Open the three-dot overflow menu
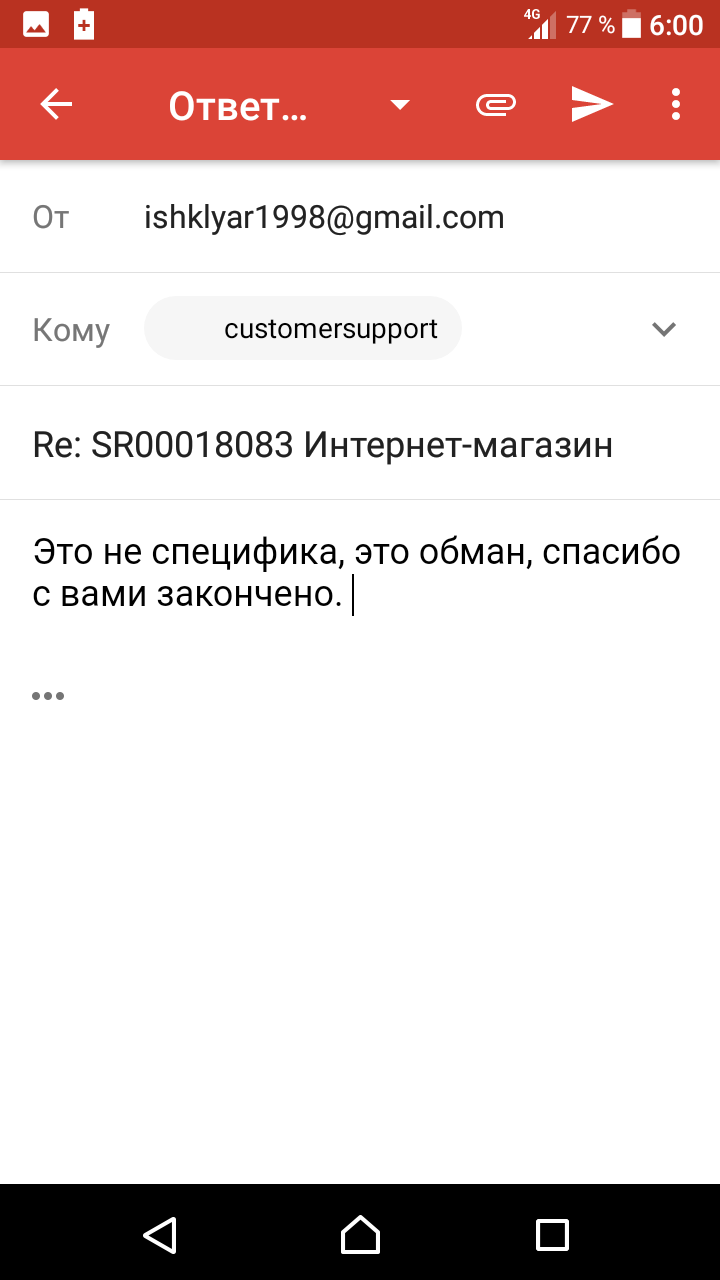This screenshot has width=720, height=1280. tap(676, 104)
